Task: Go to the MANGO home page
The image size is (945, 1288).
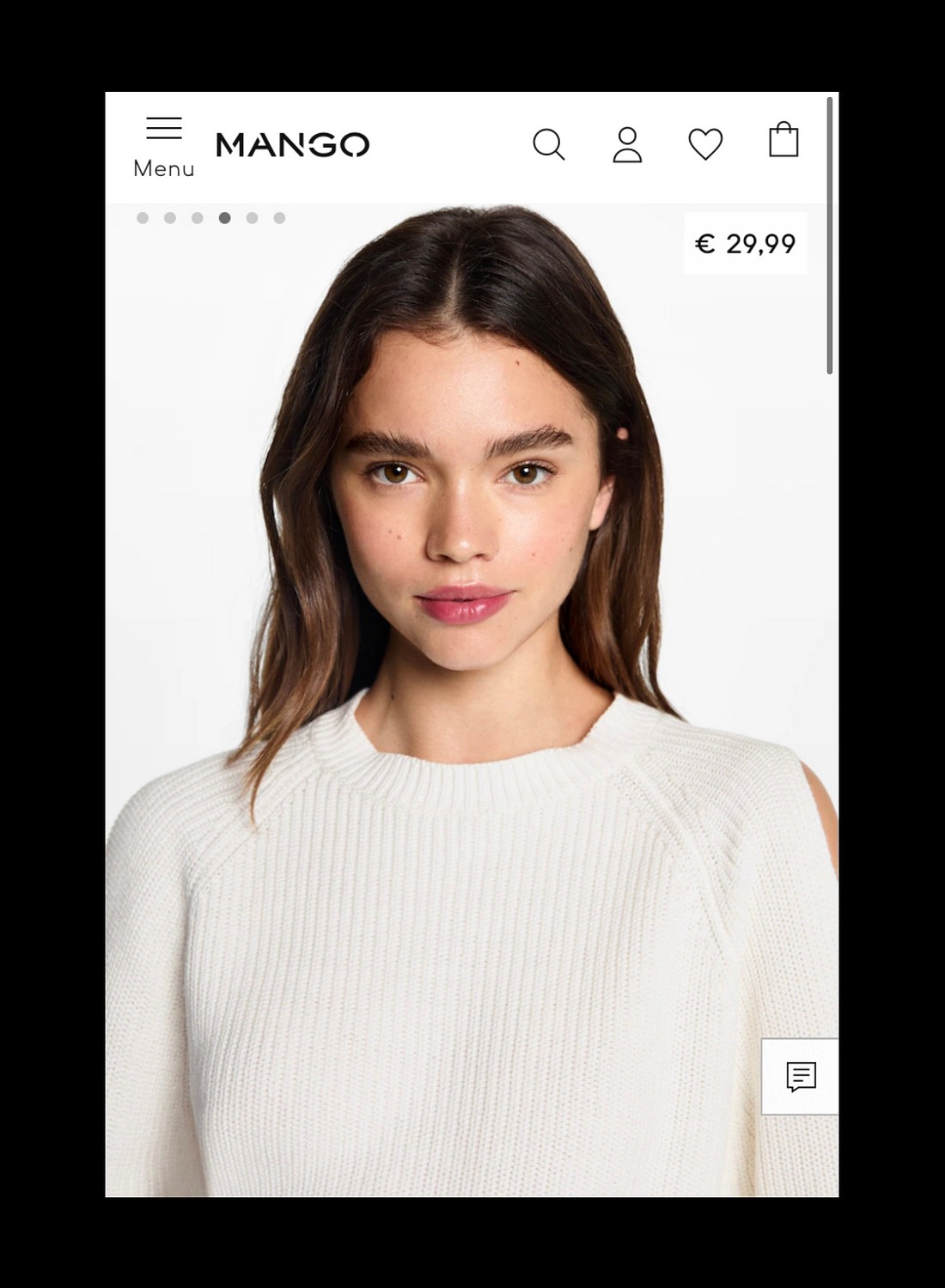Action: click(292, 144)
